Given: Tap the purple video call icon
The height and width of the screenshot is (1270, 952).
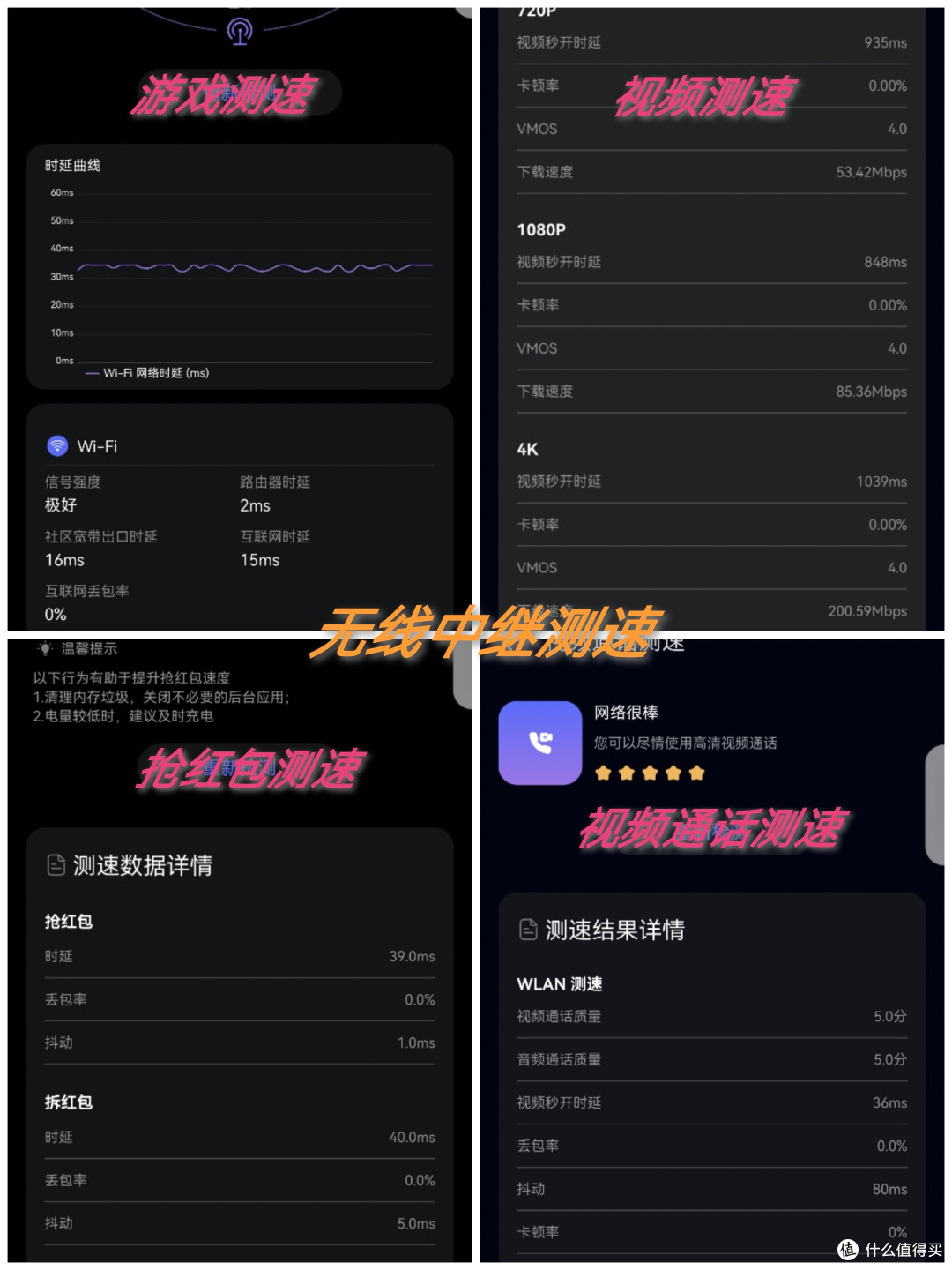Looking at the screenshot, I should coord(540,743).
